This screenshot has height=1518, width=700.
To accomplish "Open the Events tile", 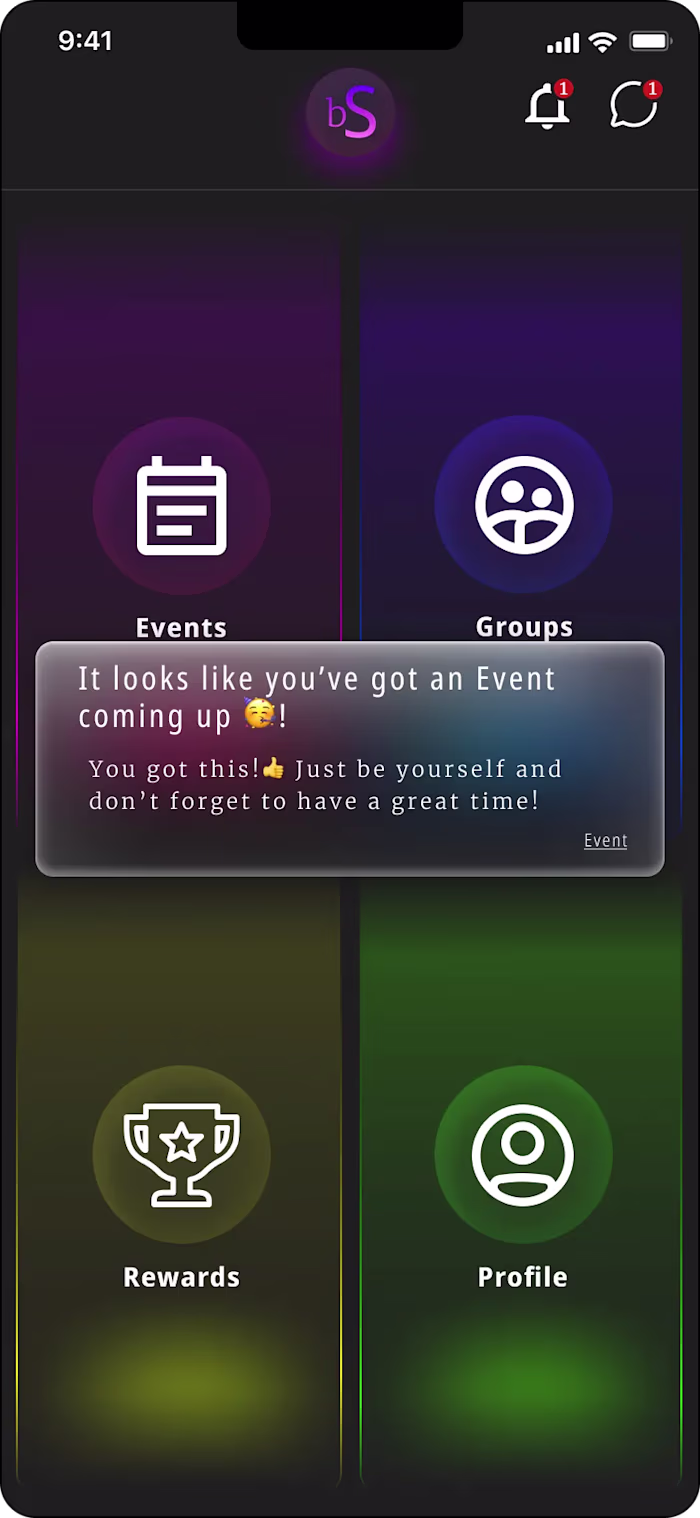I will click(x=181, y=507).
